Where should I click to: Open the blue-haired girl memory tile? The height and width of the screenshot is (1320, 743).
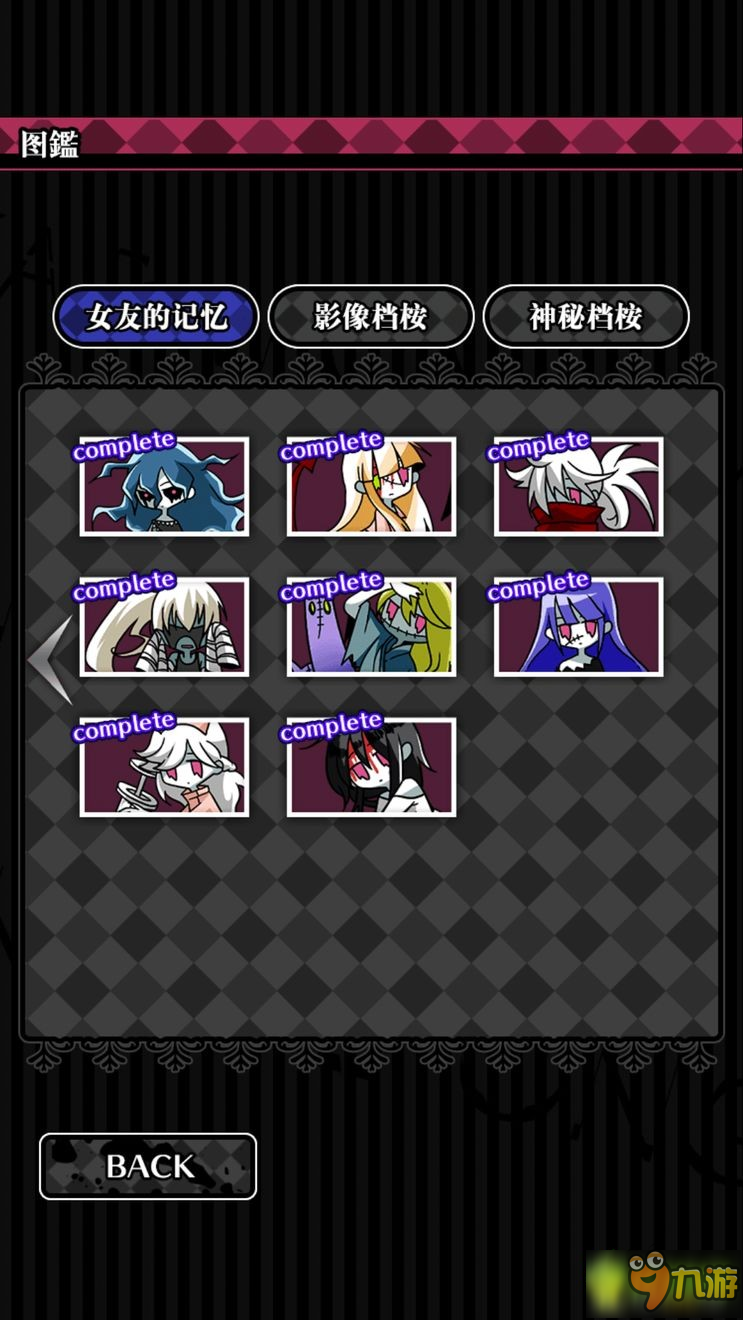(x=165, y=487)
